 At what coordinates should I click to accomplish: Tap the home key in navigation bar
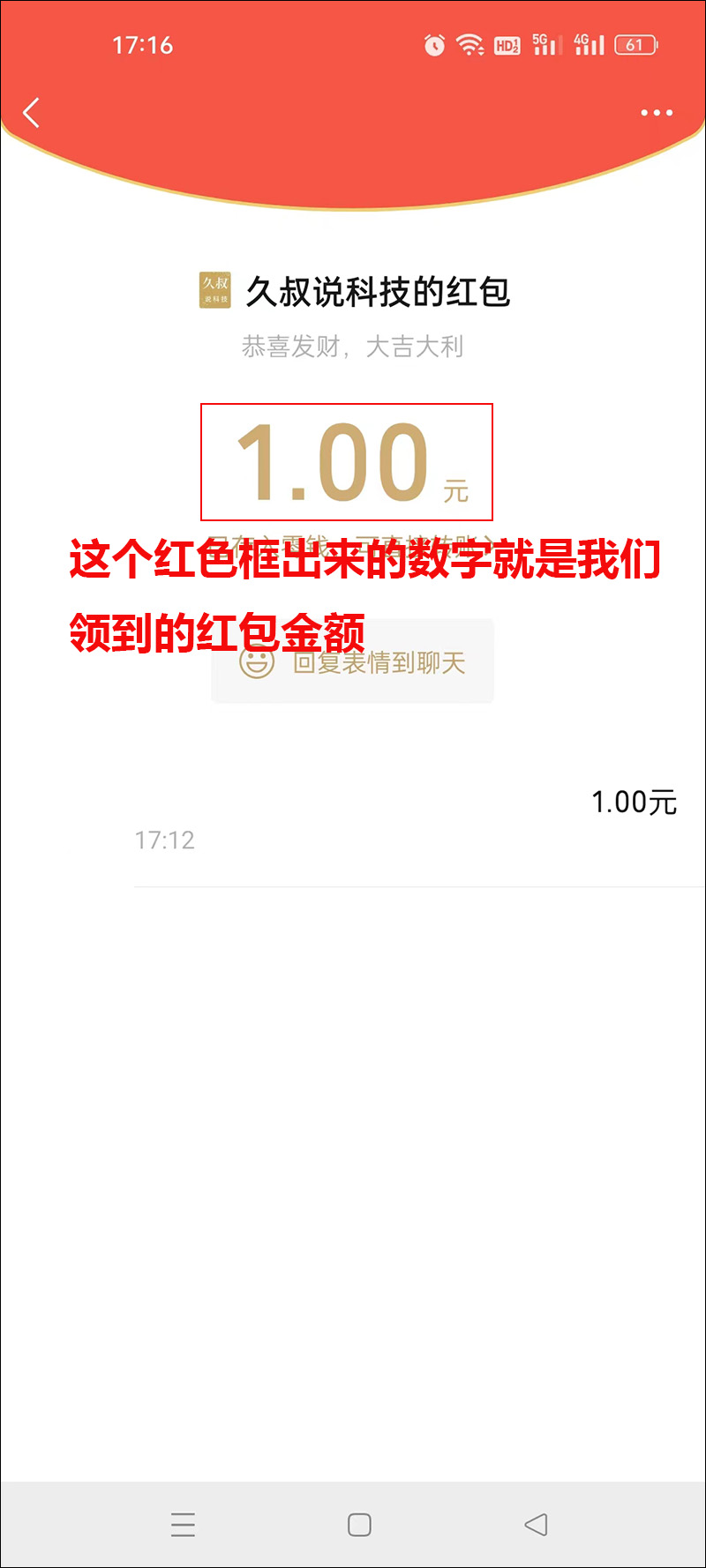pos(360,1525)
